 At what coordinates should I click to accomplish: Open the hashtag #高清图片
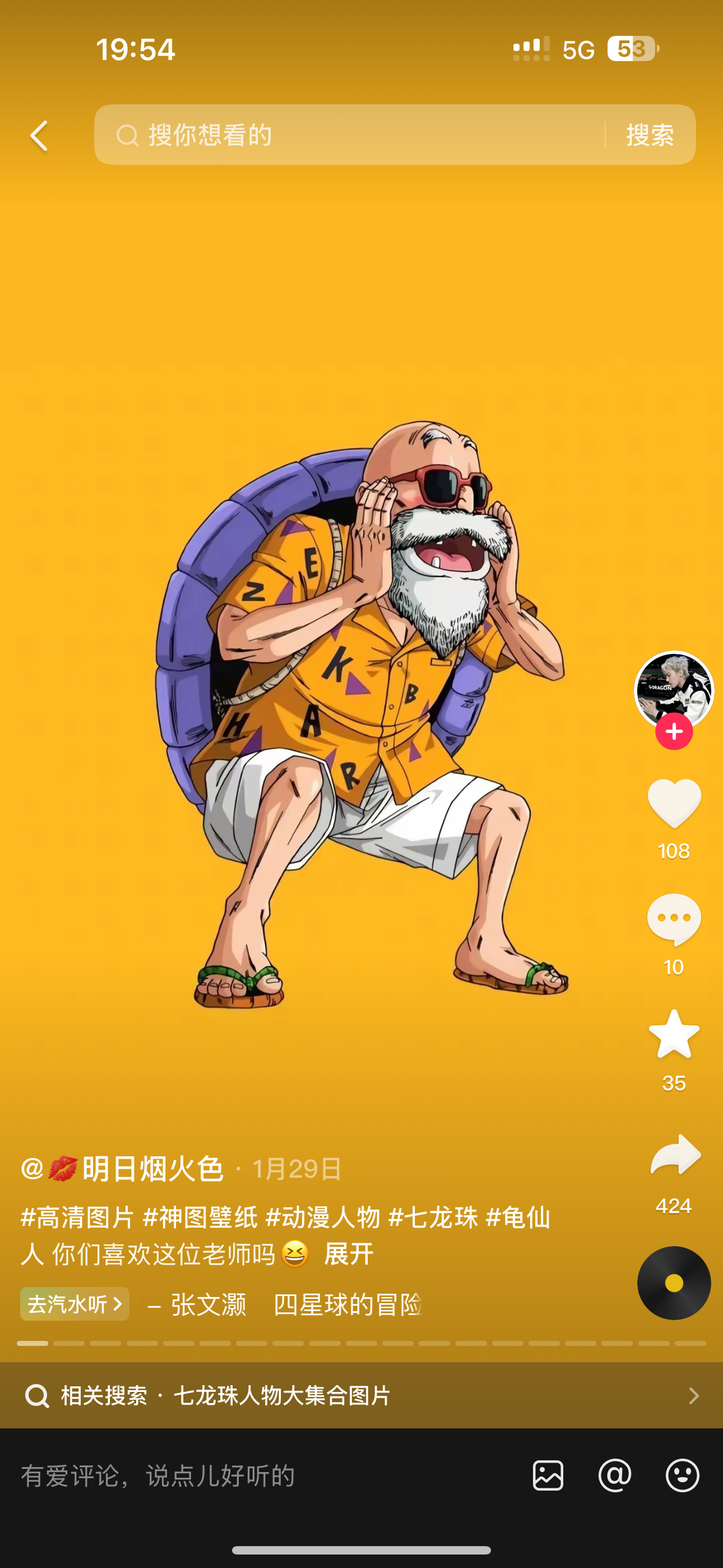[x=77, y=1217]
